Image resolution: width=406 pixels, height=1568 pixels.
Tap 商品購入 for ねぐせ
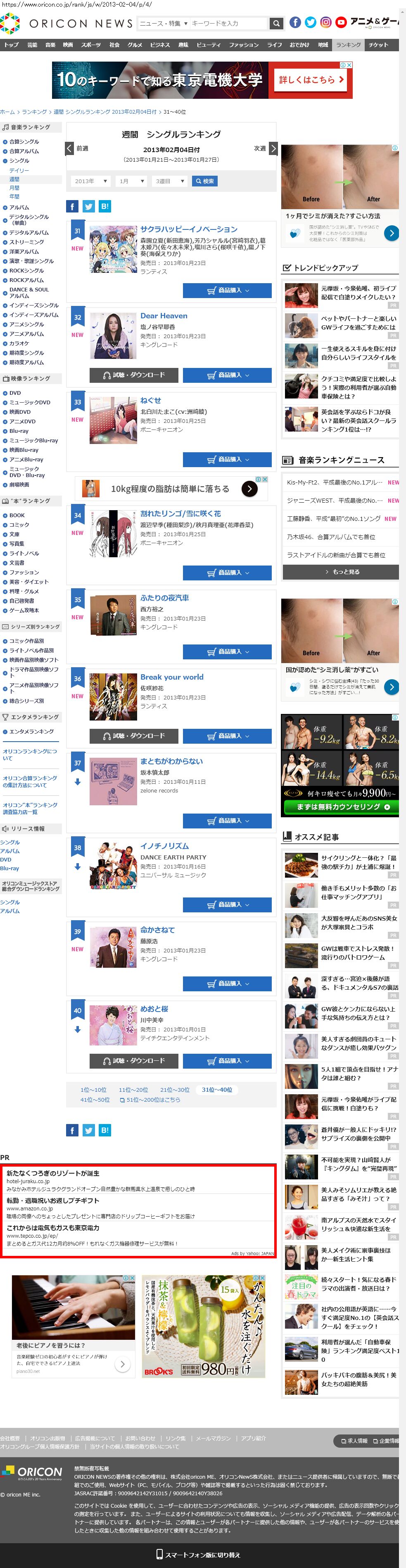click(x=227, y=460)
